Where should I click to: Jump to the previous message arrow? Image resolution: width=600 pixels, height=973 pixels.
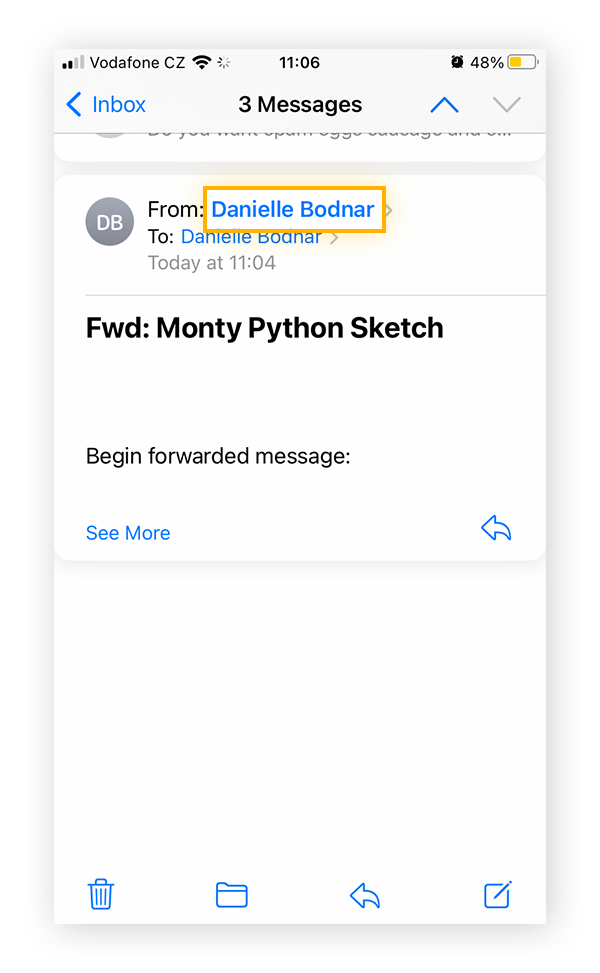[x=443, y=105]
